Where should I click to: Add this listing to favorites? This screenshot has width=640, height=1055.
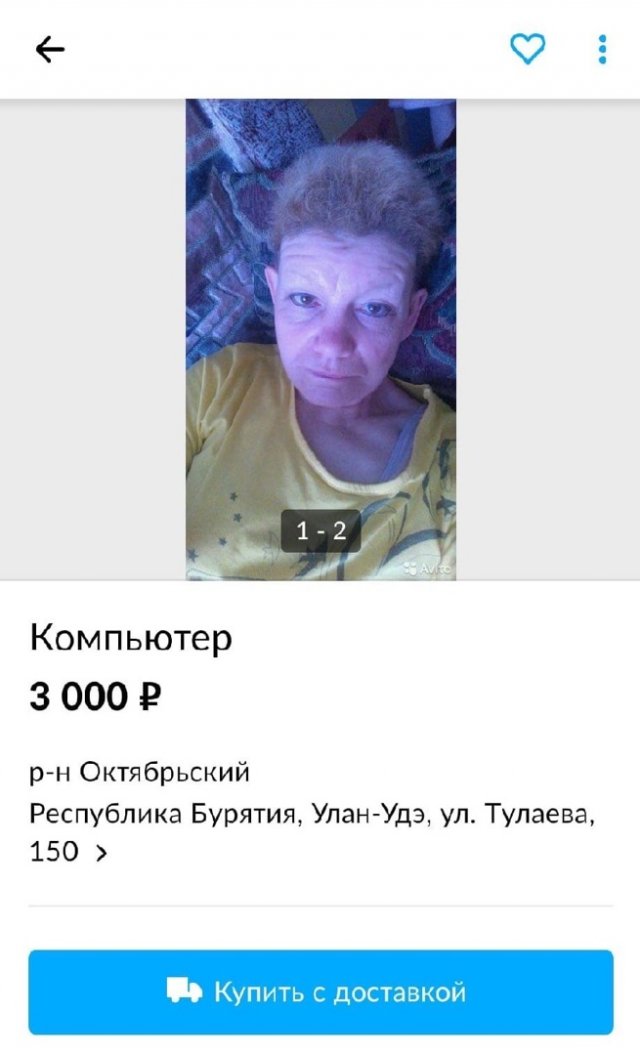coord(528,48)
